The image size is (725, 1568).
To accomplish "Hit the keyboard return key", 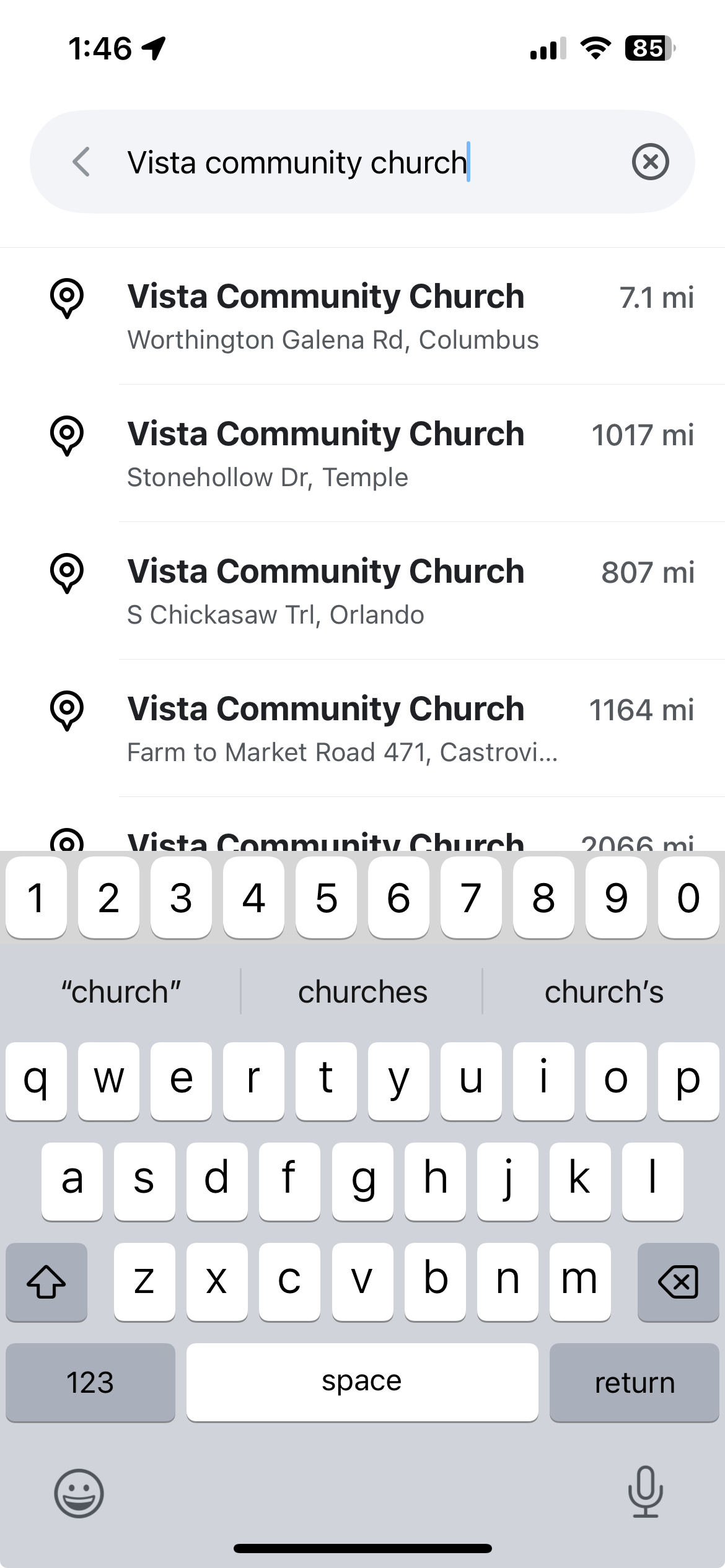I will coord(634,1382).
